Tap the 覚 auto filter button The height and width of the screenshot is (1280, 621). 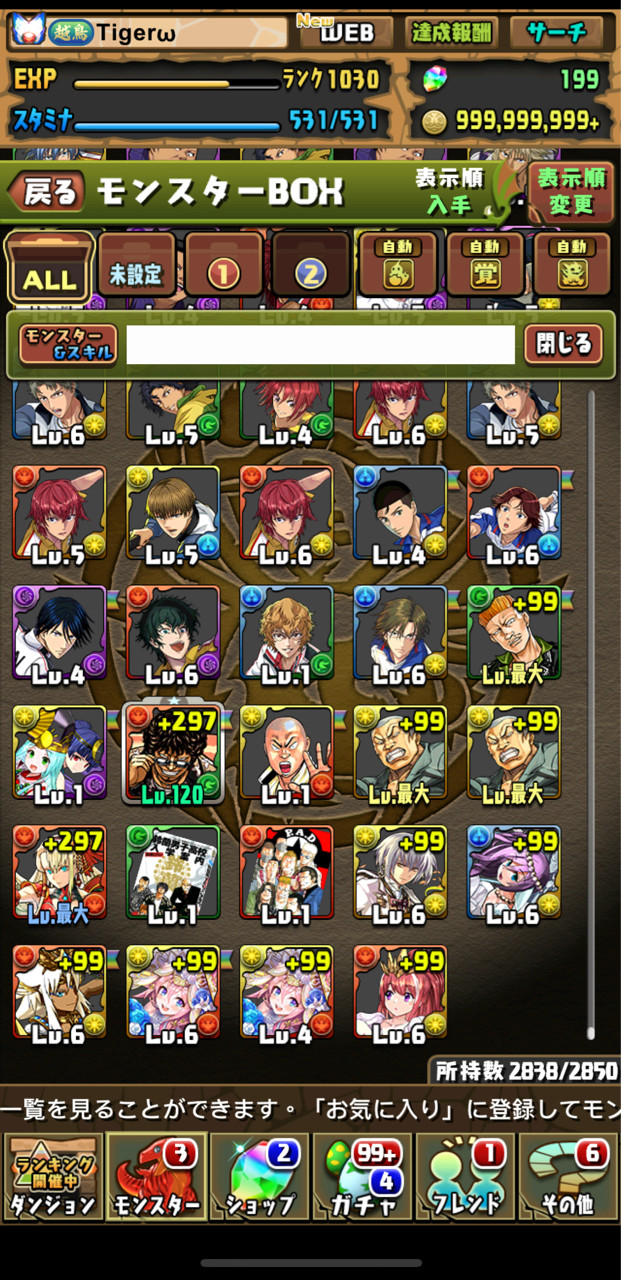[x=484, y=265]
